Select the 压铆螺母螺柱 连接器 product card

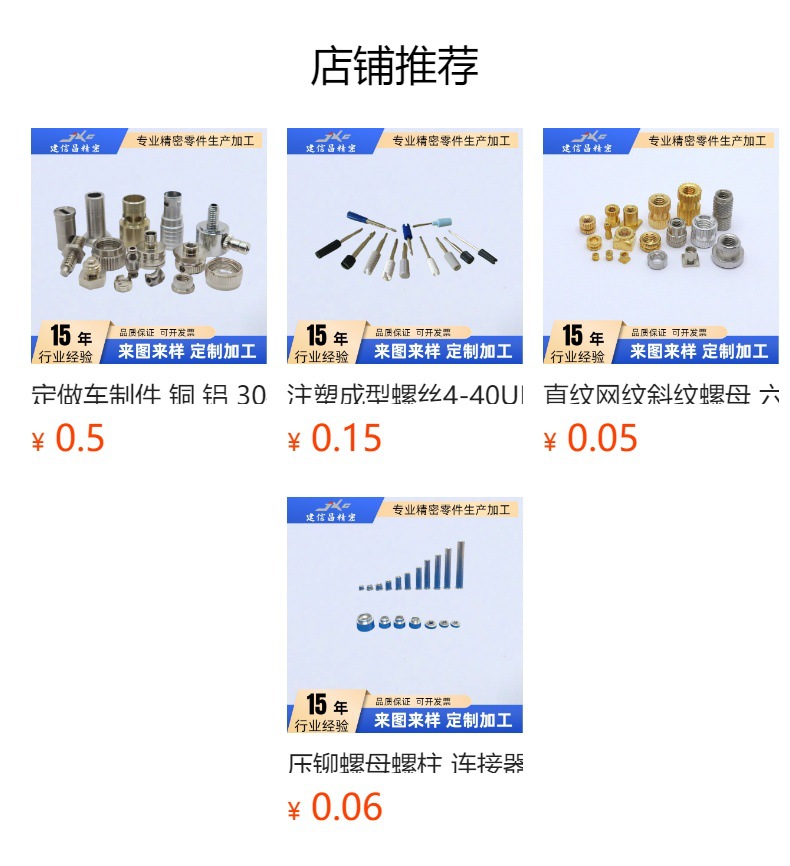(404, 614)
